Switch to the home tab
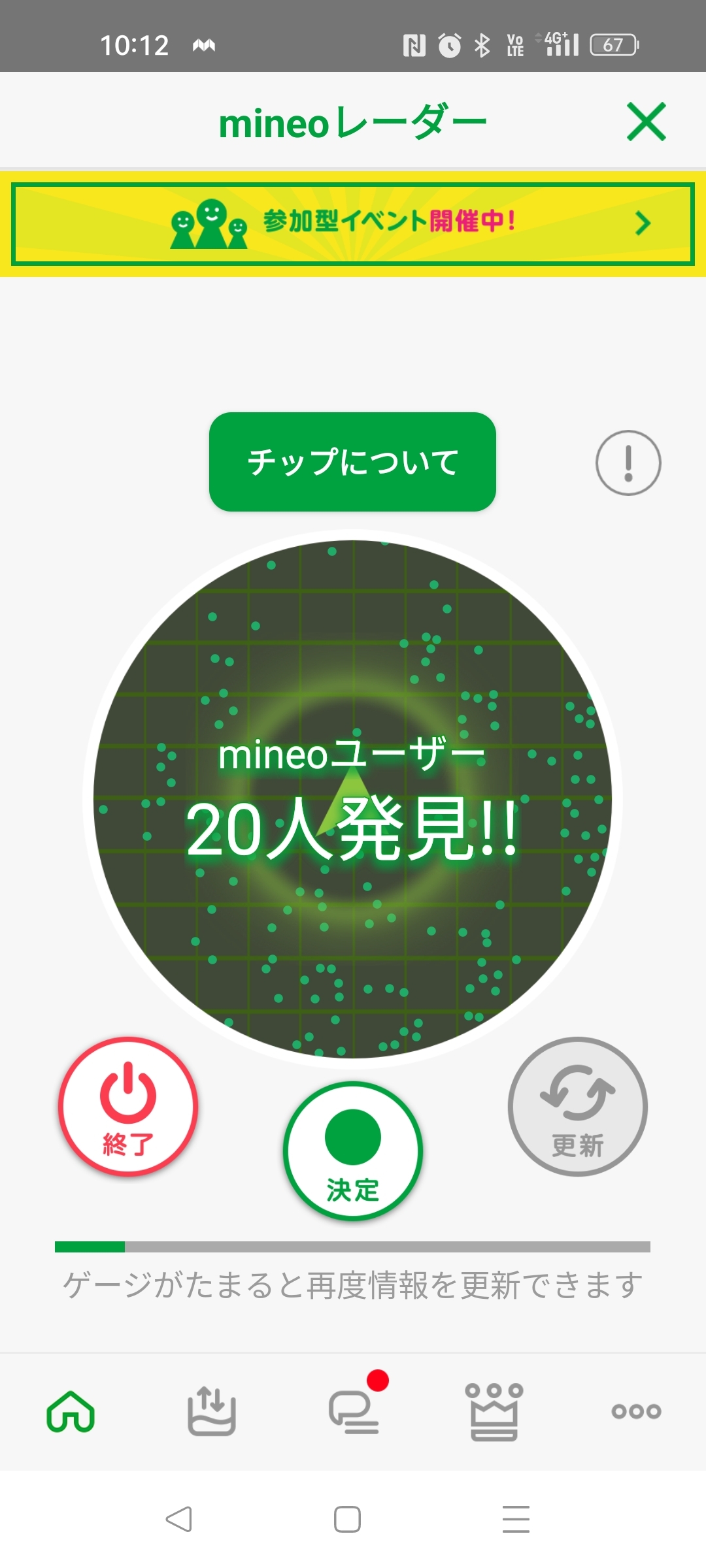The height and width of the screenshot is (1568, 706). [71, 1411]
